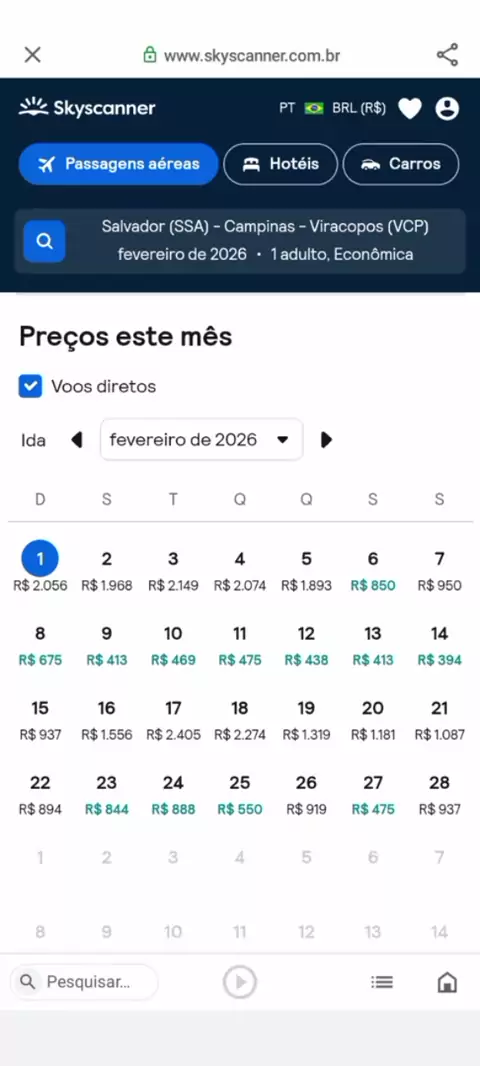The width and height of the screenshot is (480, 1066).
Task: Switch to the Carros tab
Action: [400, 164]
